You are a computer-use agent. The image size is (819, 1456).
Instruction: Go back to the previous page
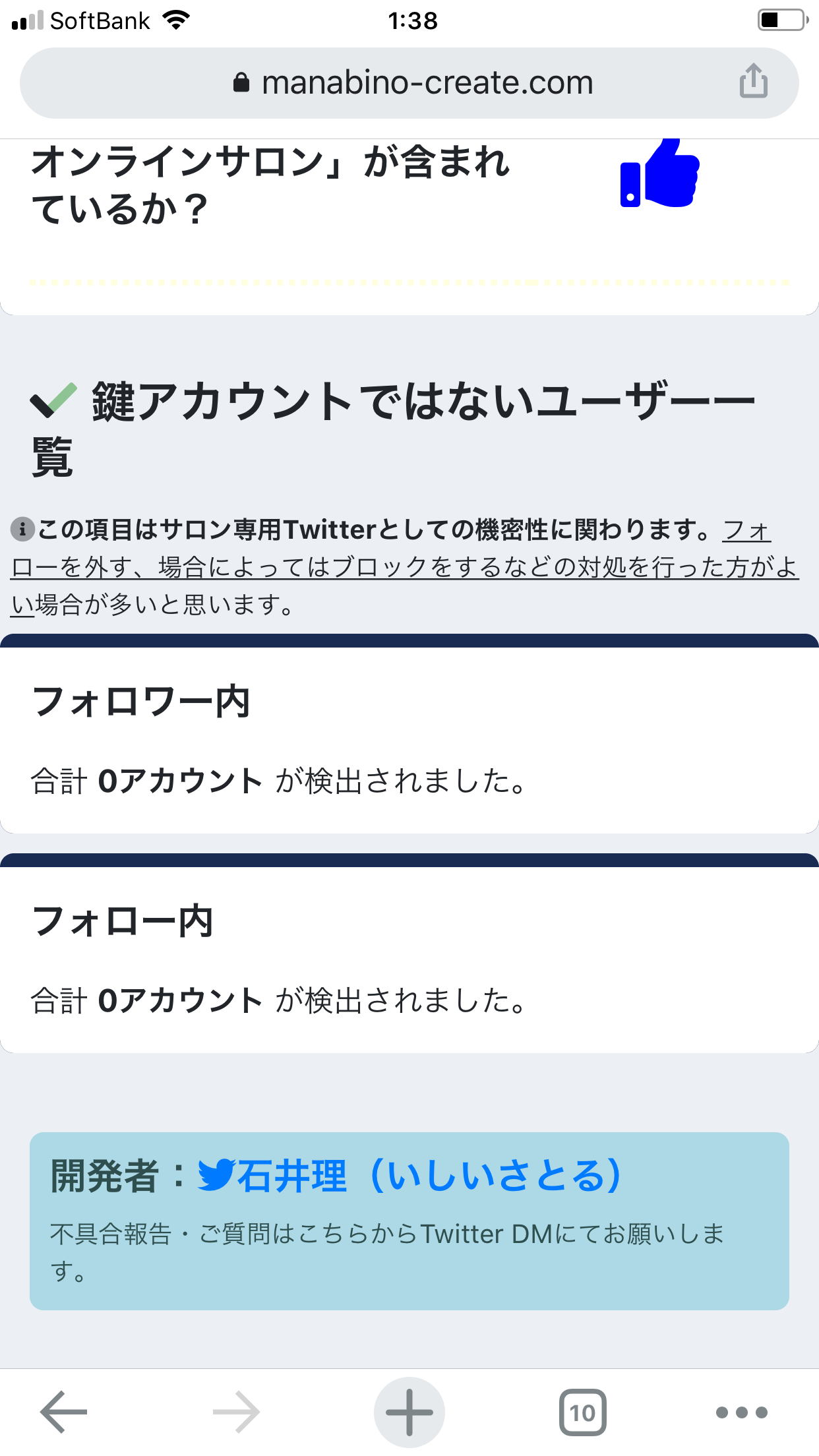click(x=64, y=1412)
